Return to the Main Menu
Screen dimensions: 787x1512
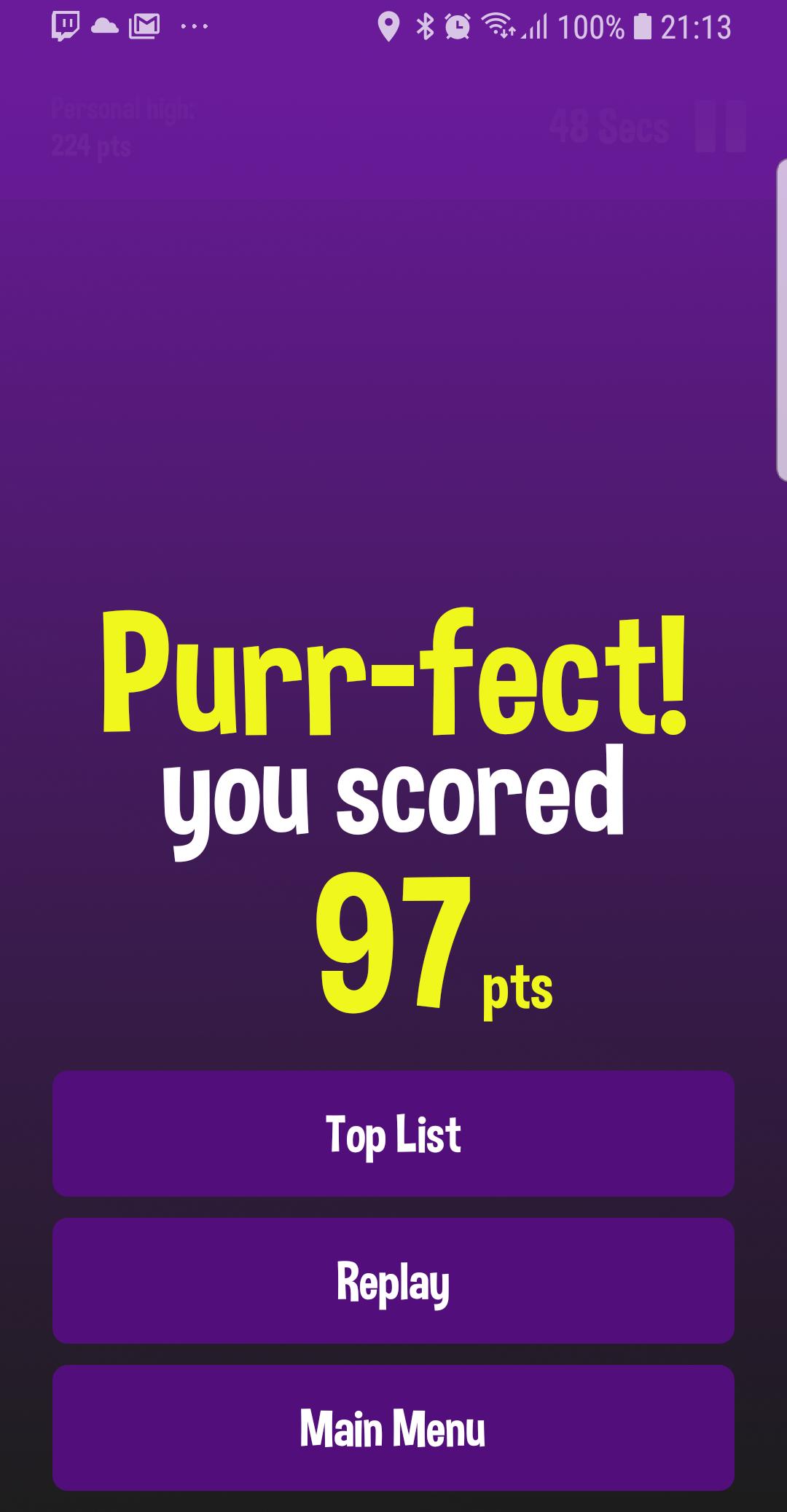coord(393,1428)
